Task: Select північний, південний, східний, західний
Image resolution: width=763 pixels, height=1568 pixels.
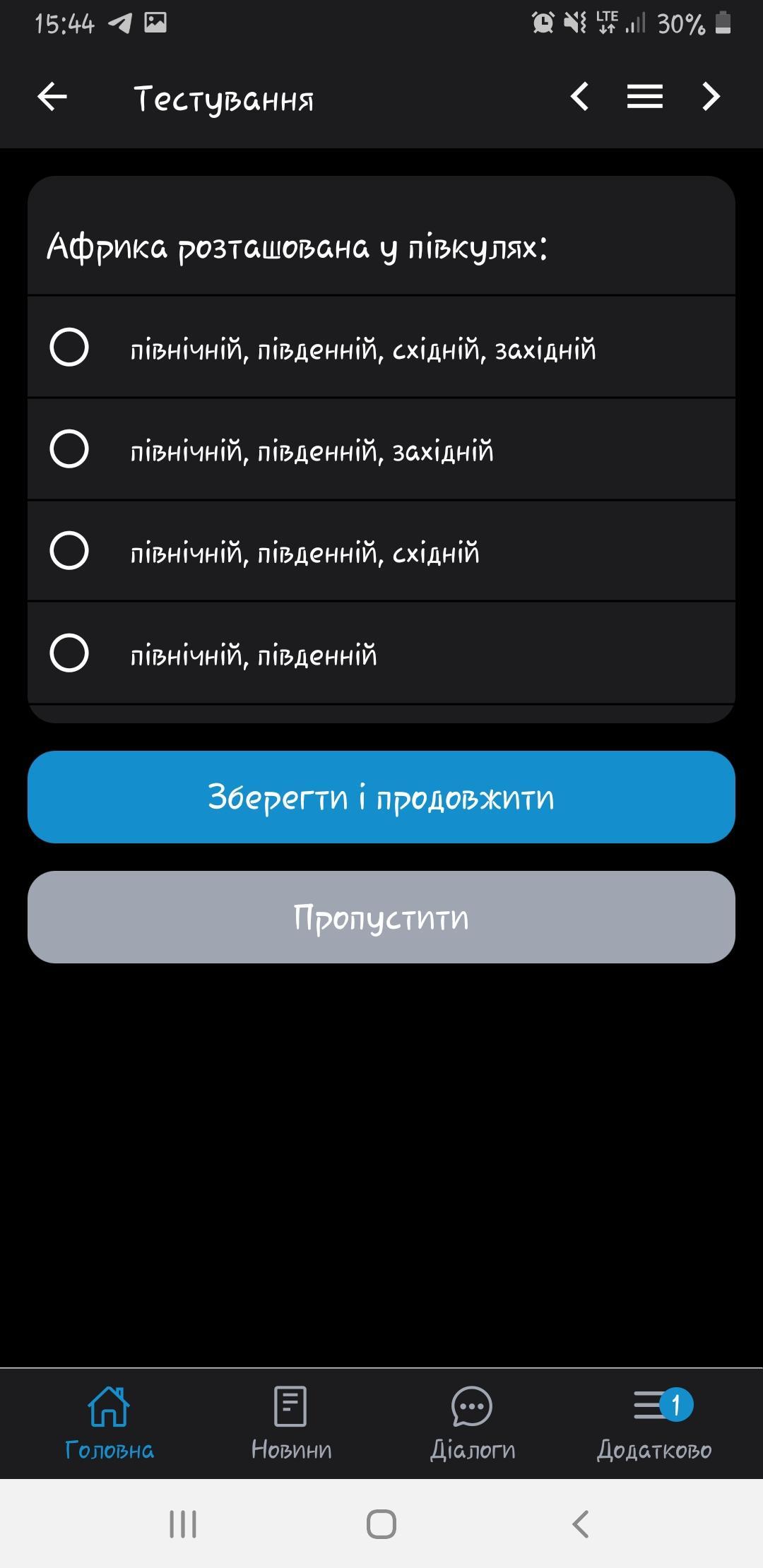Action: [x=69, y=348]
